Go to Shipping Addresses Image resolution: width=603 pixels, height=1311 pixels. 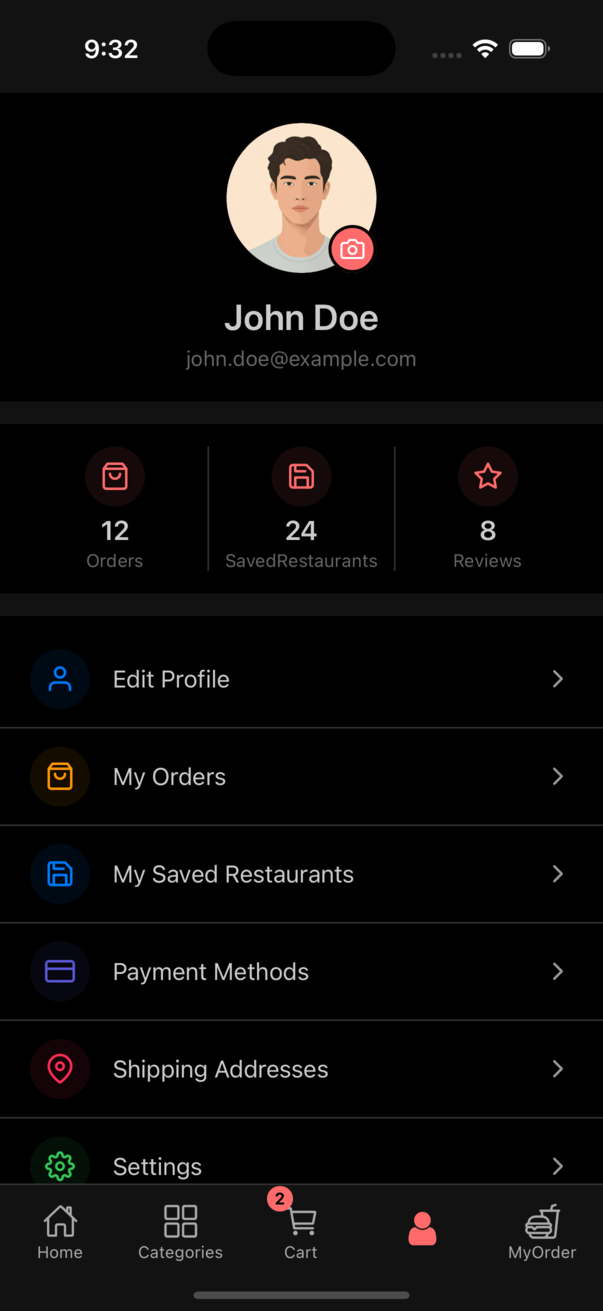[x=300, y=1069]
